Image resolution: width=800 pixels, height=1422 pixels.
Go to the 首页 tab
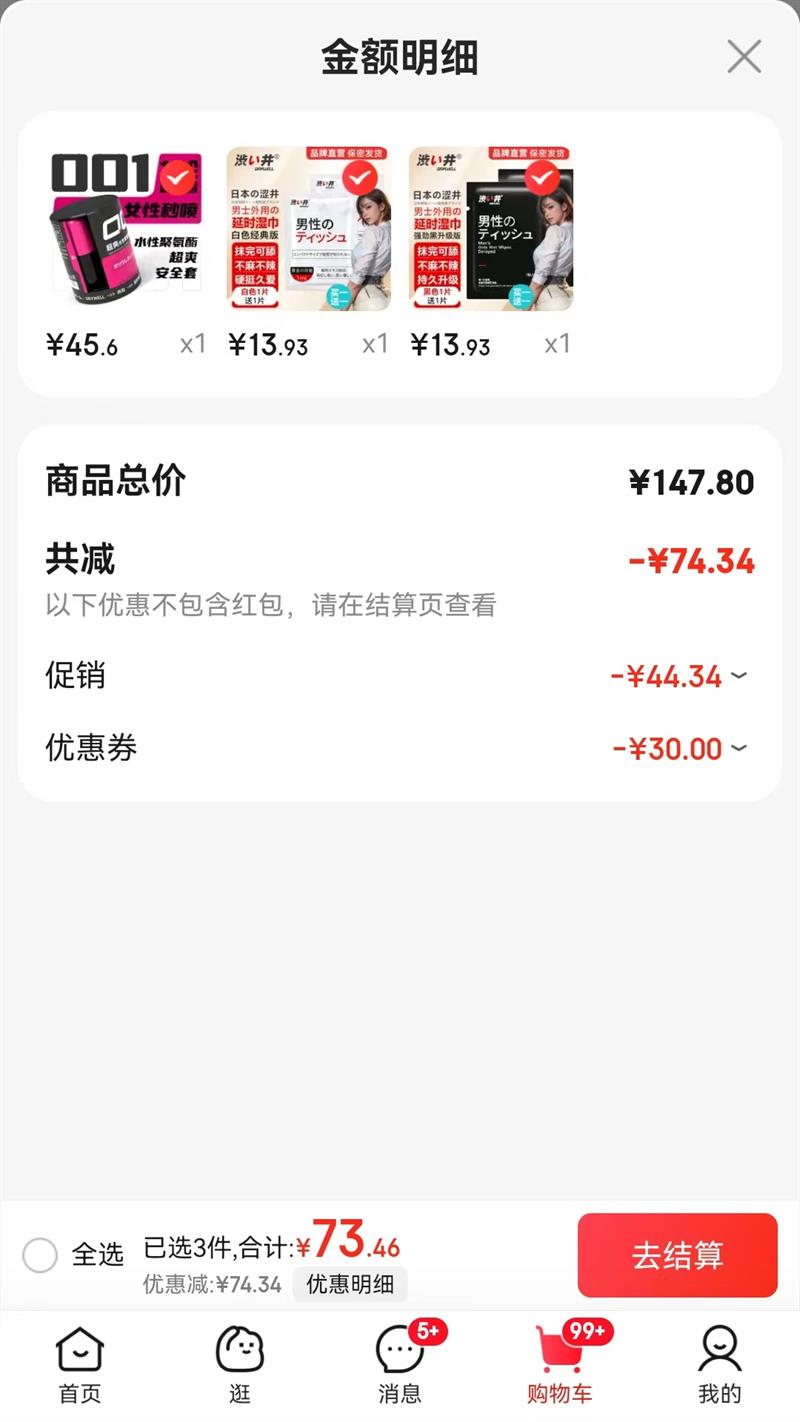80,1365
